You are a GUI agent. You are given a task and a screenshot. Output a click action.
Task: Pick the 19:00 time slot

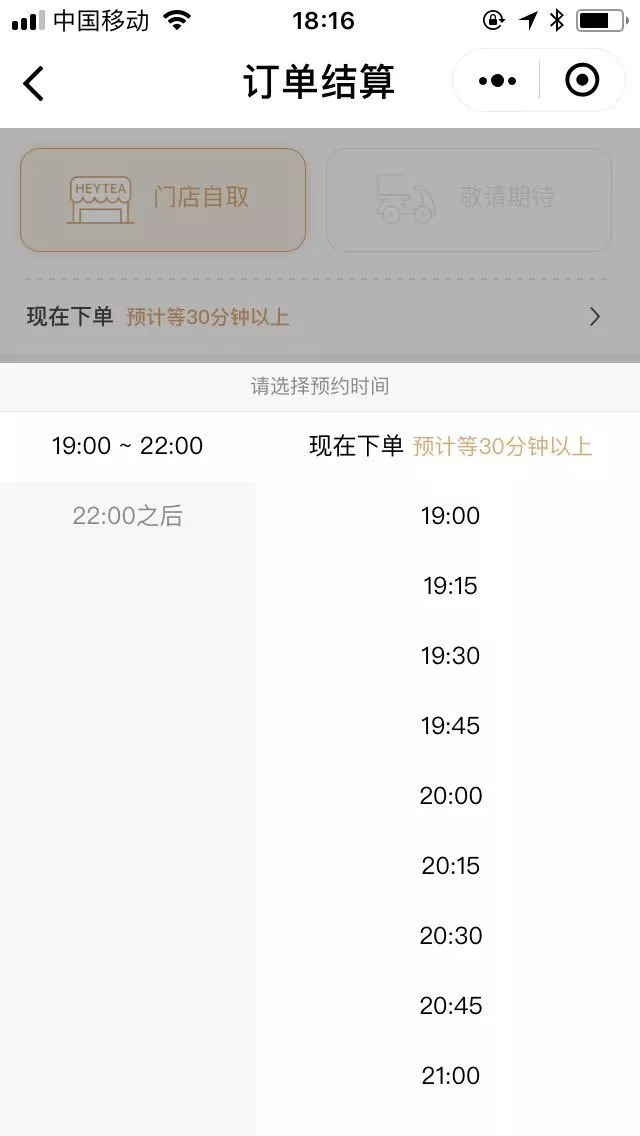(x=450, y=516)
